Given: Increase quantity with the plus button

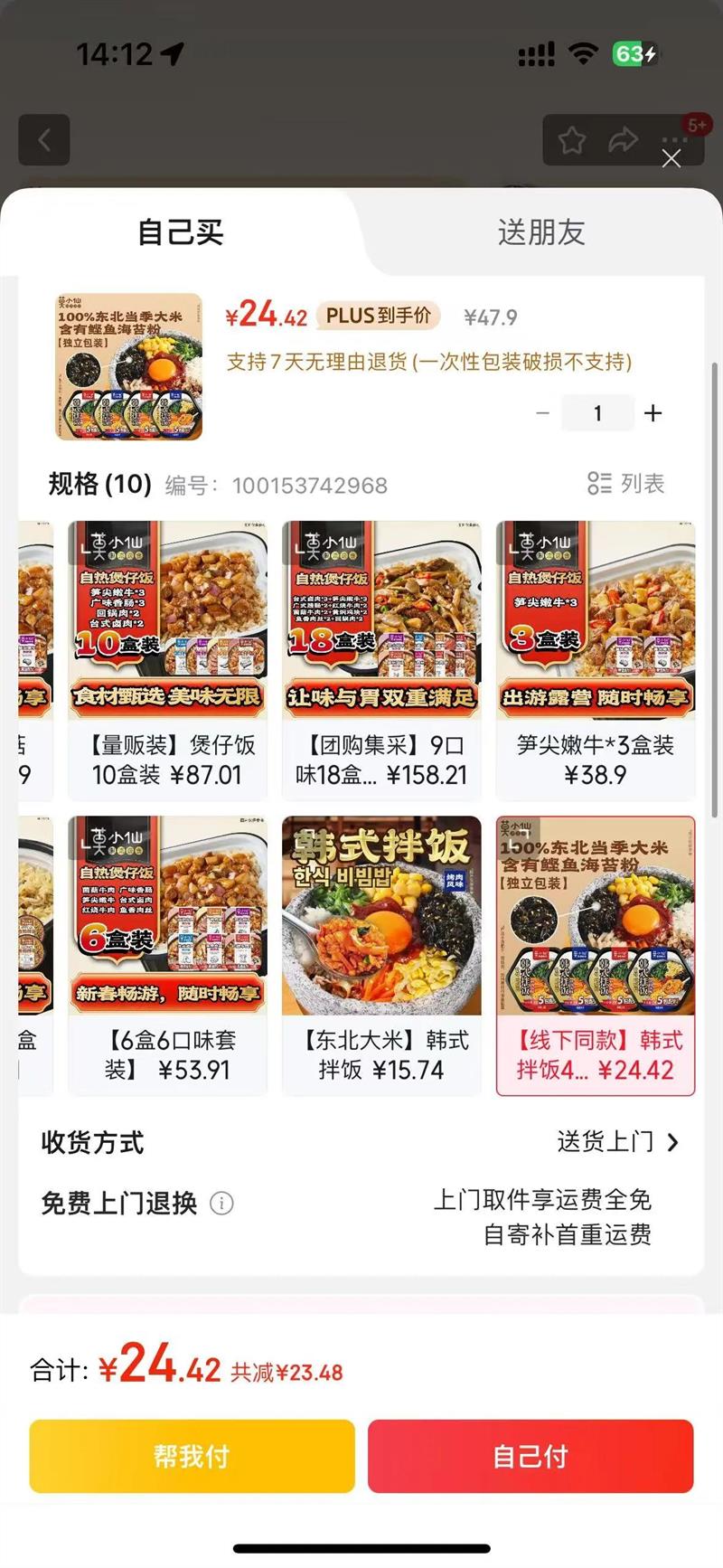Looking at the screenshot, I should (x=653, y=413).
